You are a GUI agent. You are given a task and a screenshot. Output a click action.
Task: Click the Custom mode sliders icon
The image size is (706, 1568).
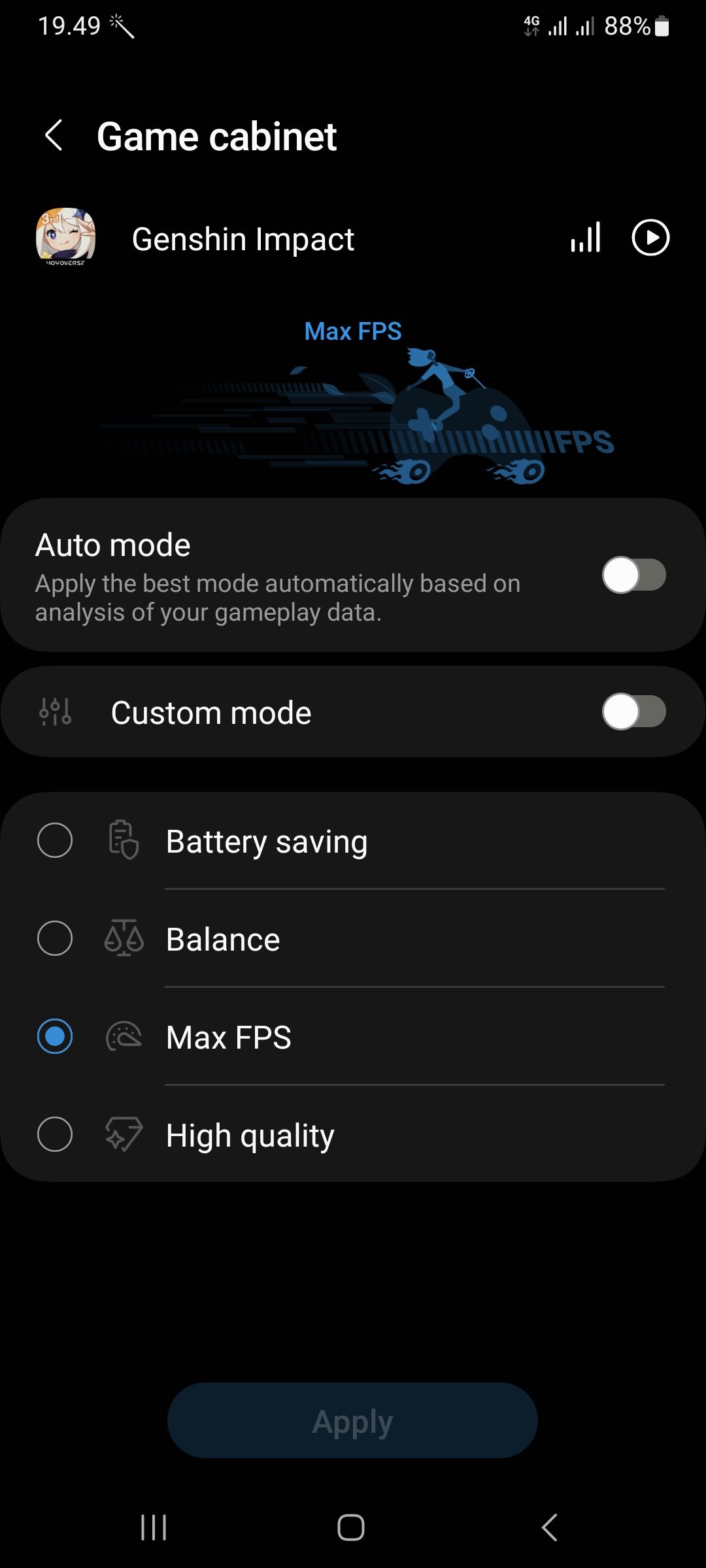point(55,712)
